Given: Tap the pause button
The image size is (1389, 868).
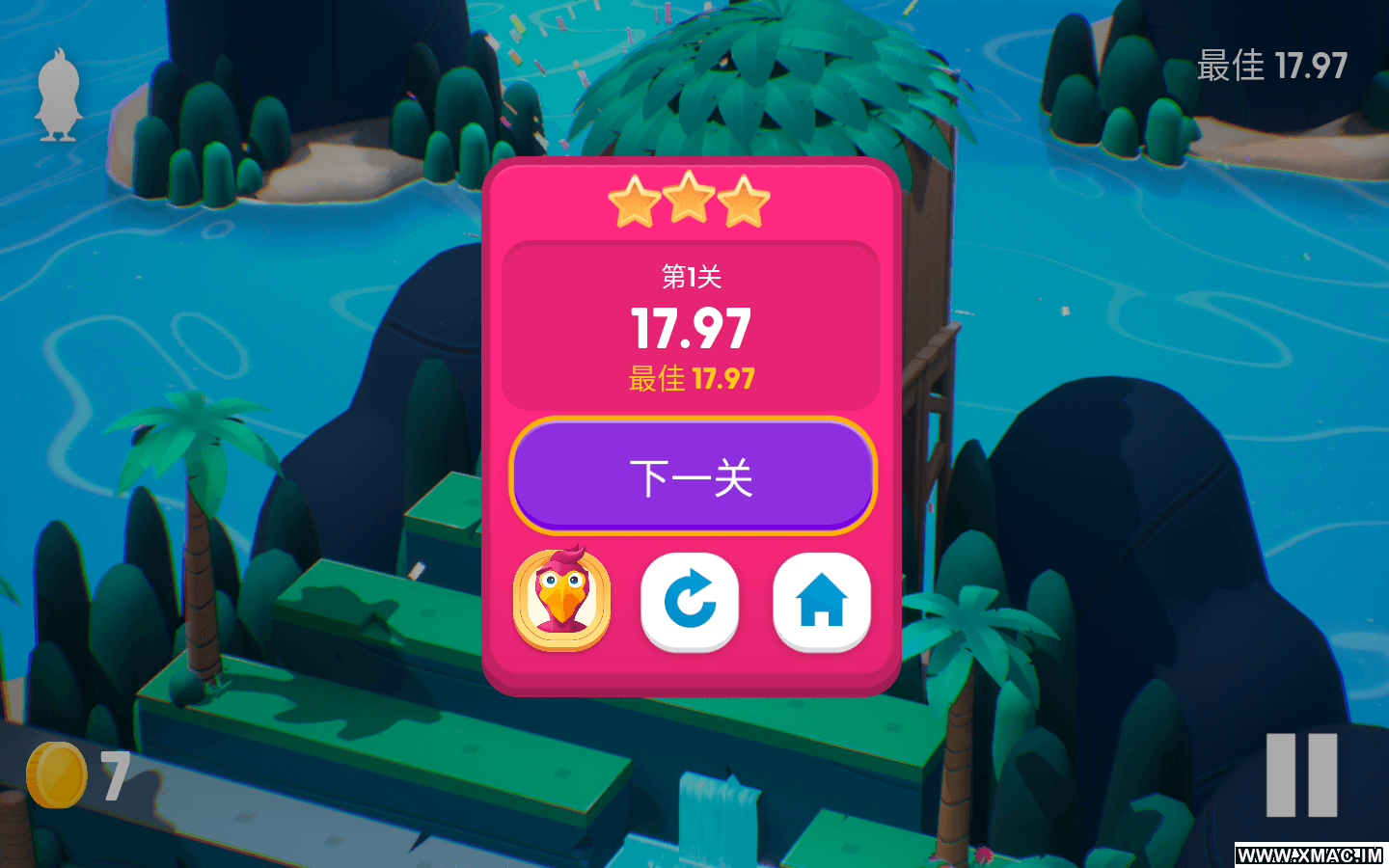Looking at the screenshot, I should coord(1301,774).
